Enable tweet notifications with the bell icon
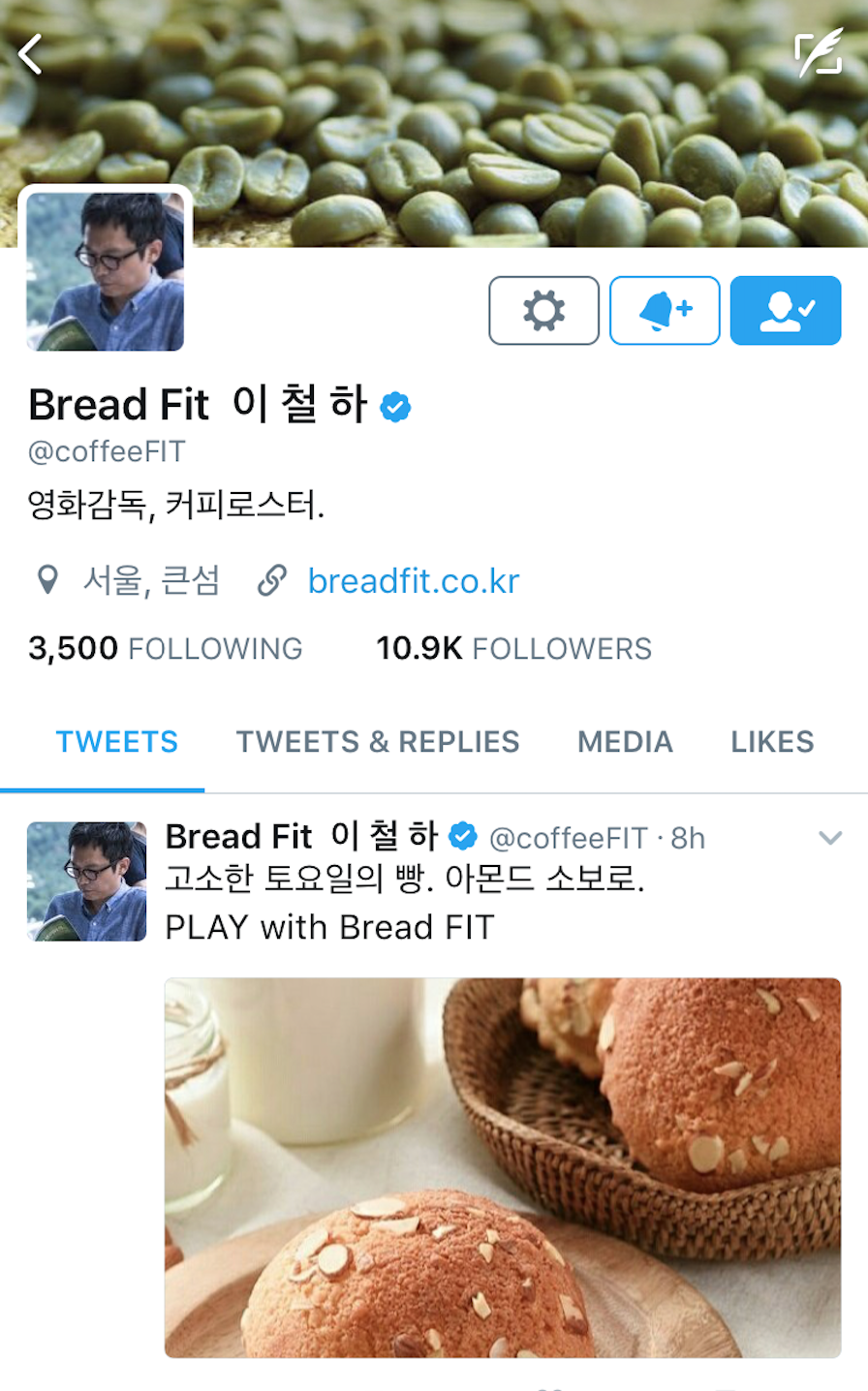 (665, 310)
